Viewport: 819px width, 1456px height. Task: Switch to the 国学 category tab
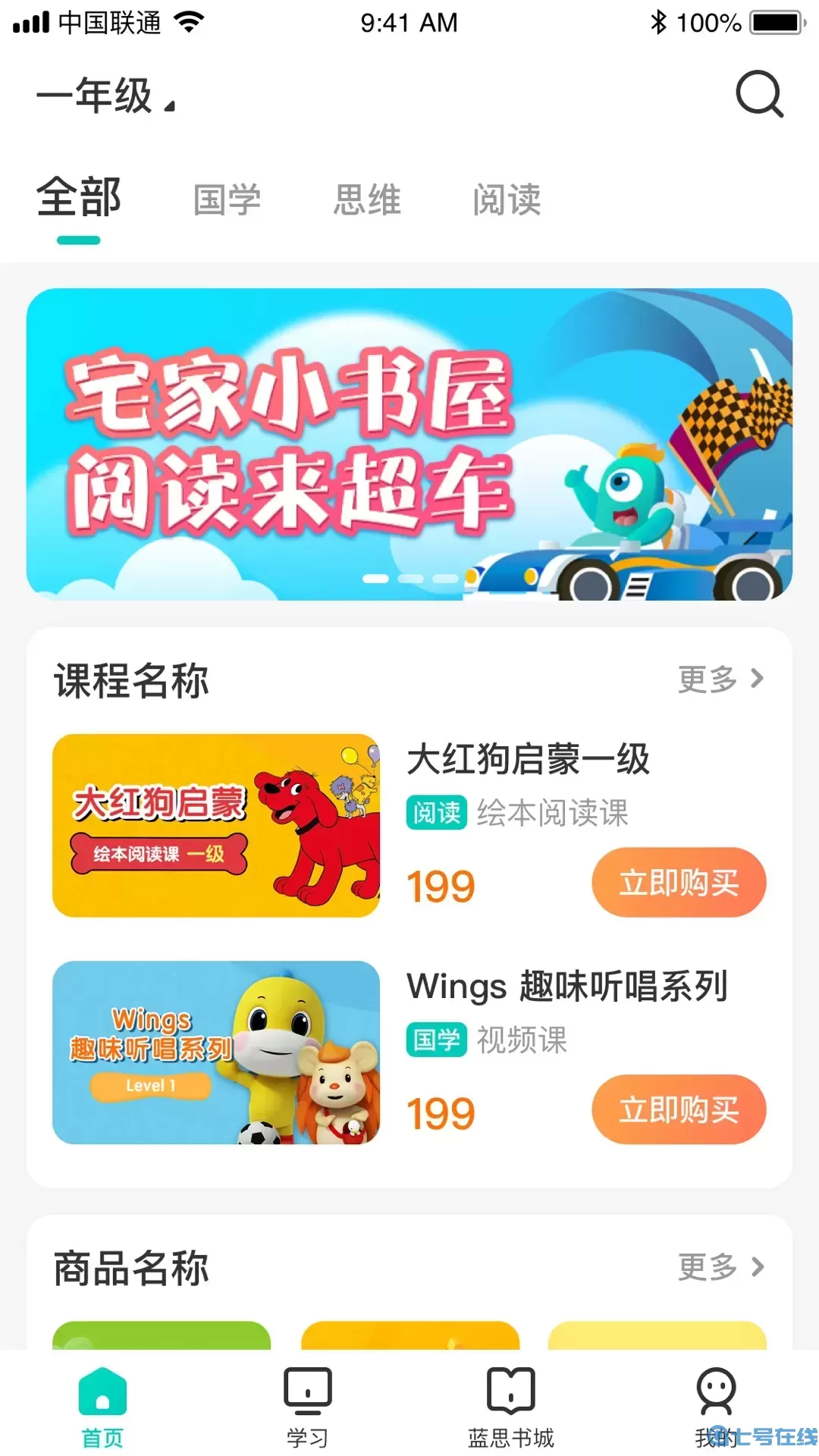227,199
